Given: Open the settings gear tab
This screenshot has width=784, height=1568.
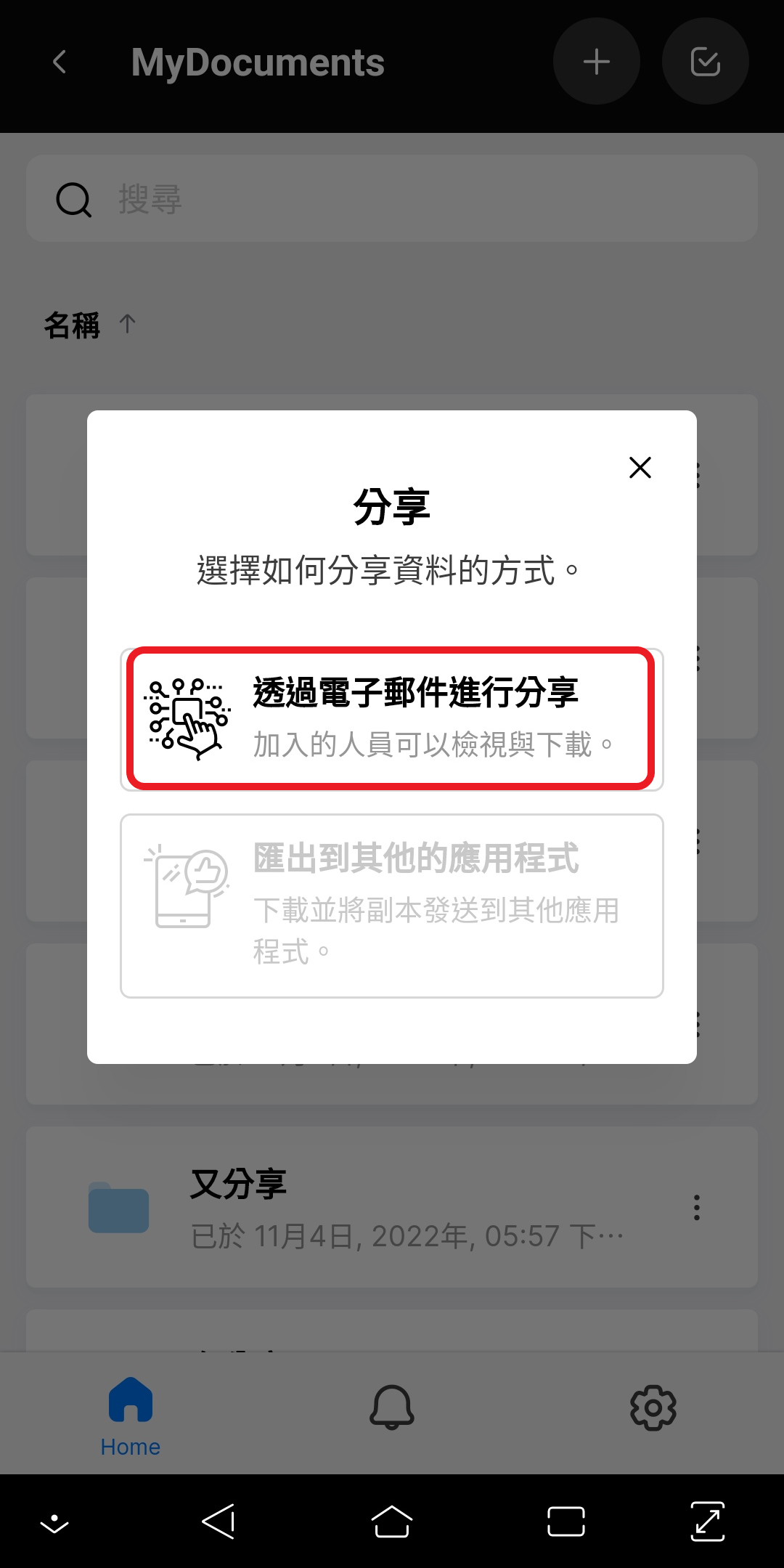Looking at the screenshot, I should pyautogui.click(x=653, y=1407).
